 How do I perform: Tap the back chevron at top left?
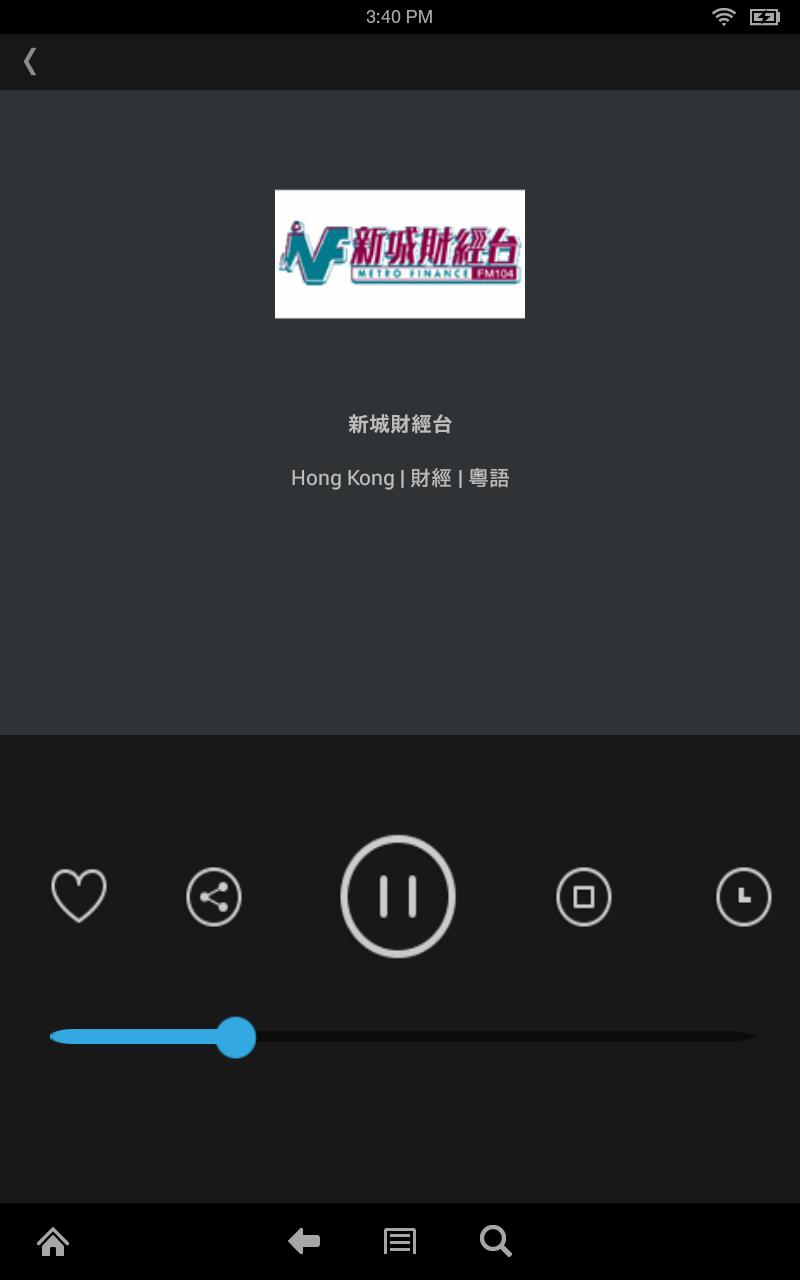tap(31, 61)
